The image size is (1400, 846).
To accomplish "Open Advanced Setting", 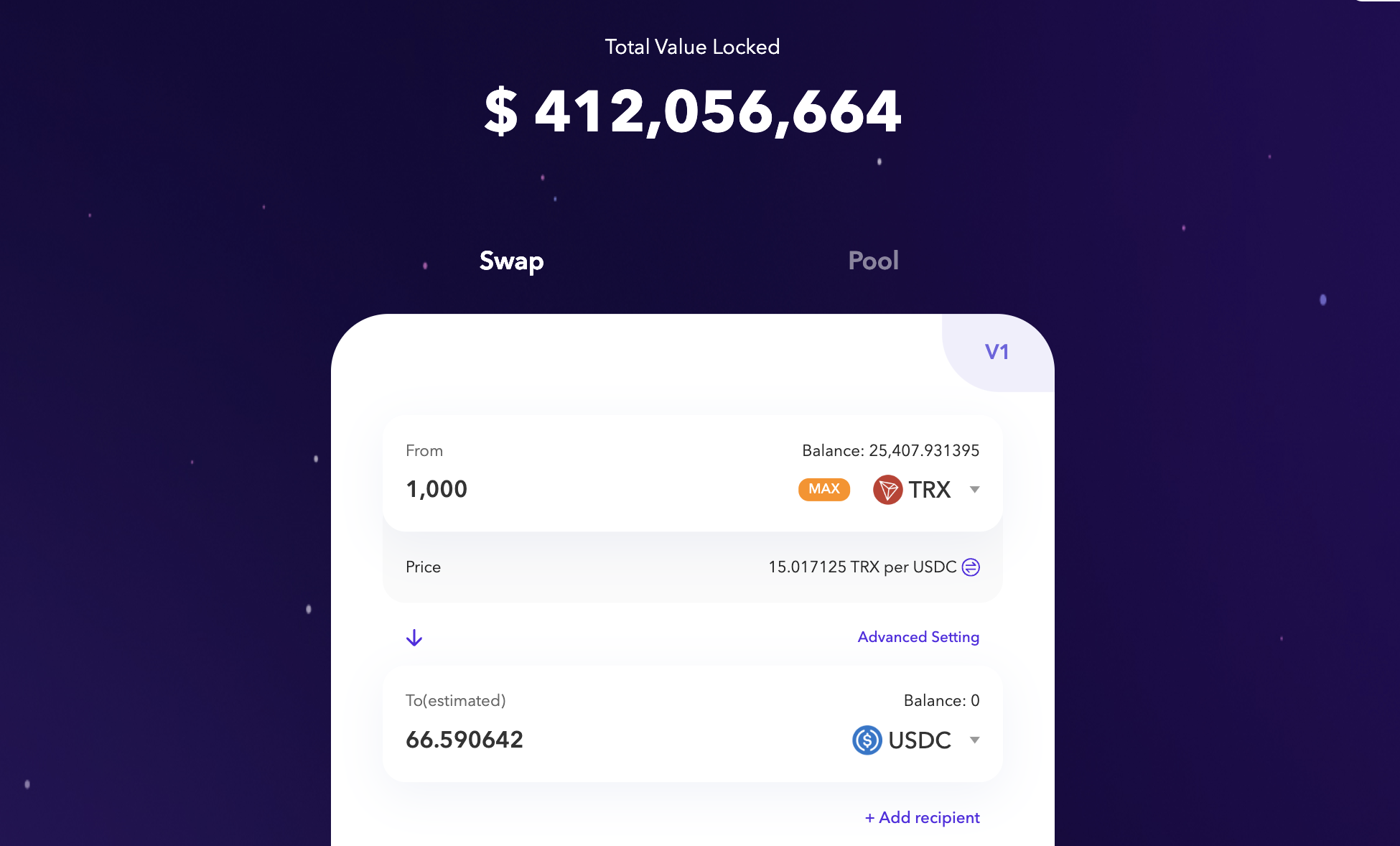I will pyautogui.click(x=918, y=637).
